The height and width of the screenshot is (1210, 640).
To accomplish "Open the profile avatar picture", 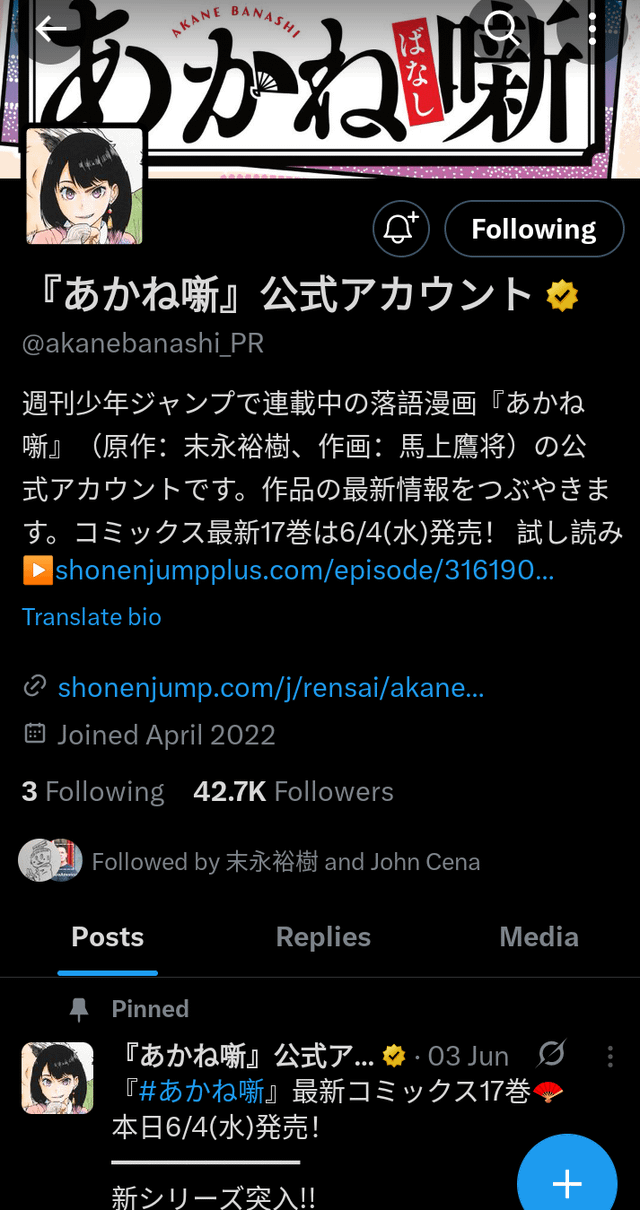I will point(84,186).
